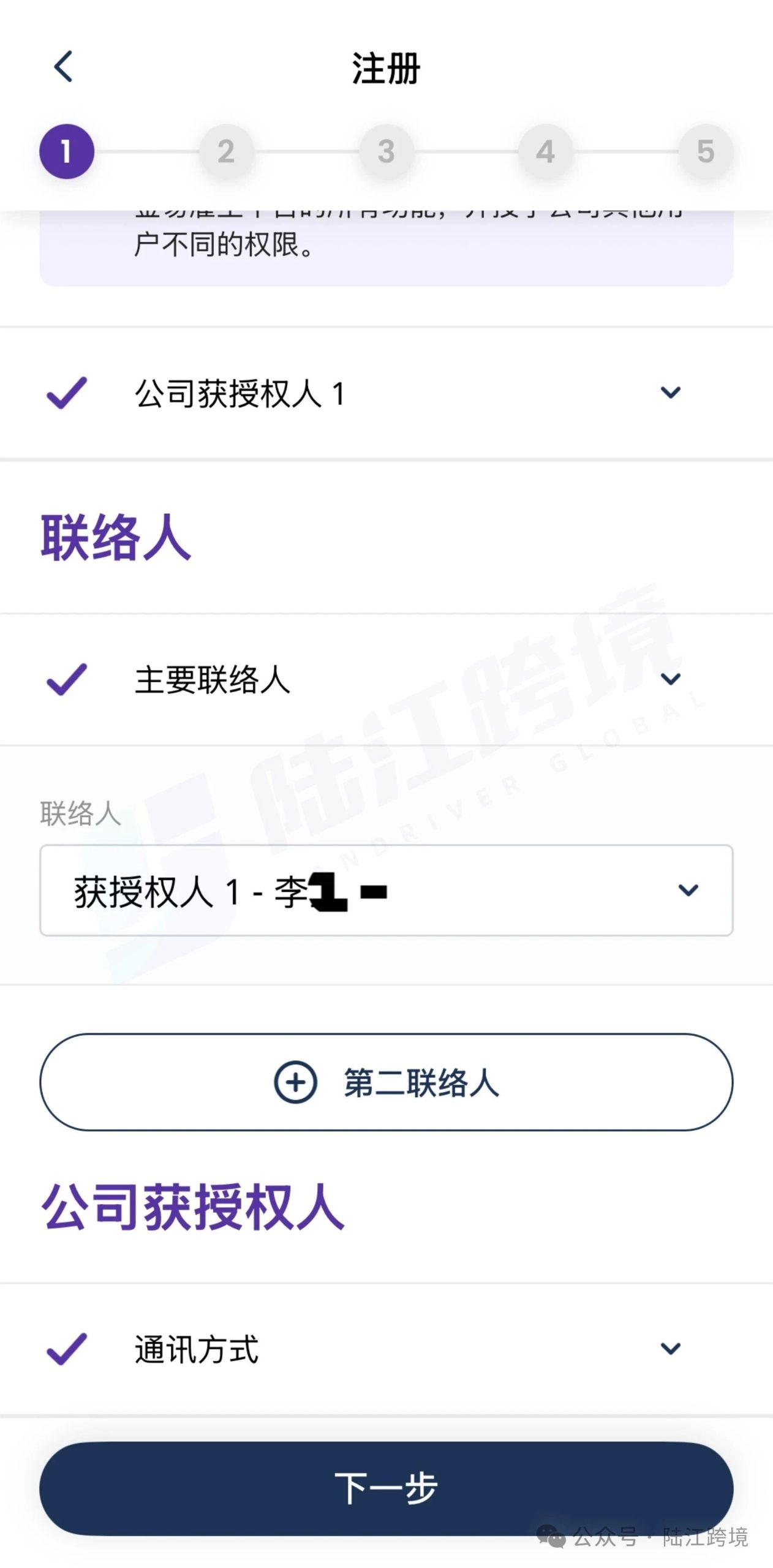This screenshot has height=1568, width=773.
Task: Expand the 公司获授权人 1 section
Action: tap(670, 393)
